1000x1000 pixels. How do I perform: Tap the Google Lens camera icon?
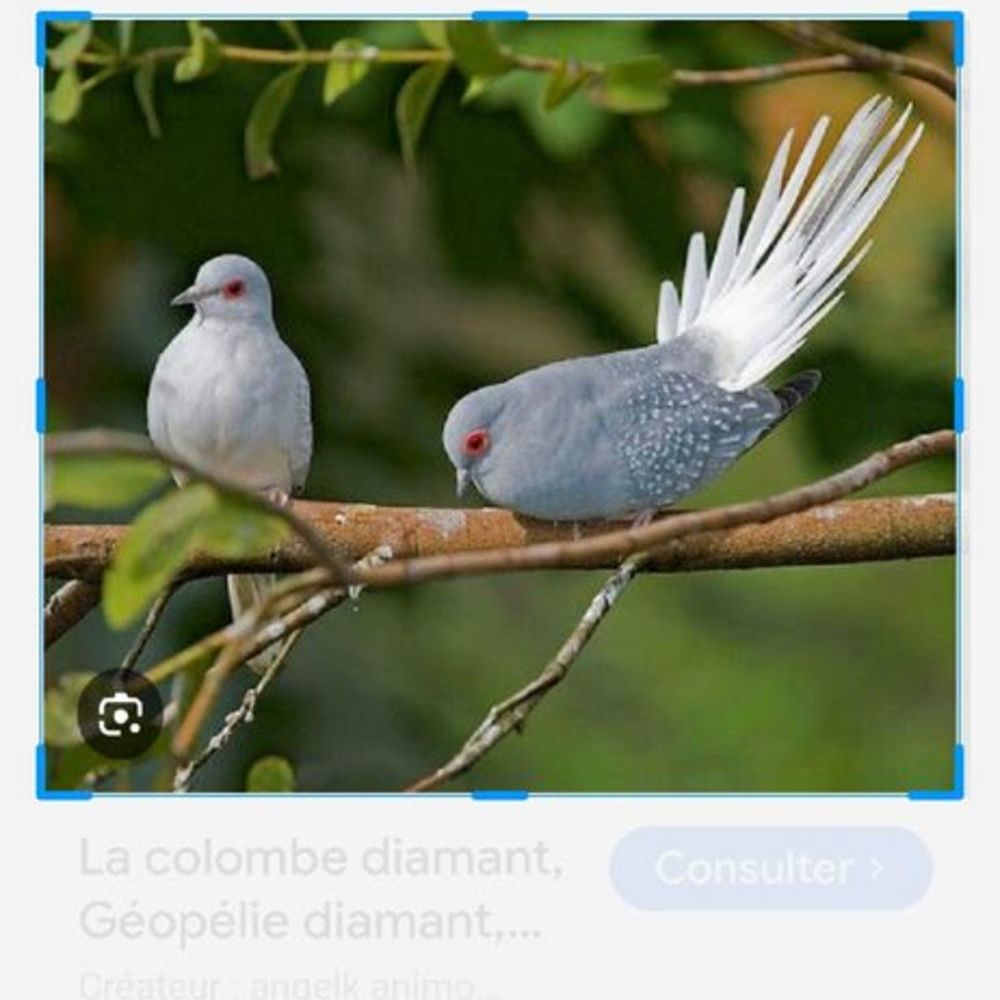[x=120, y=714]
